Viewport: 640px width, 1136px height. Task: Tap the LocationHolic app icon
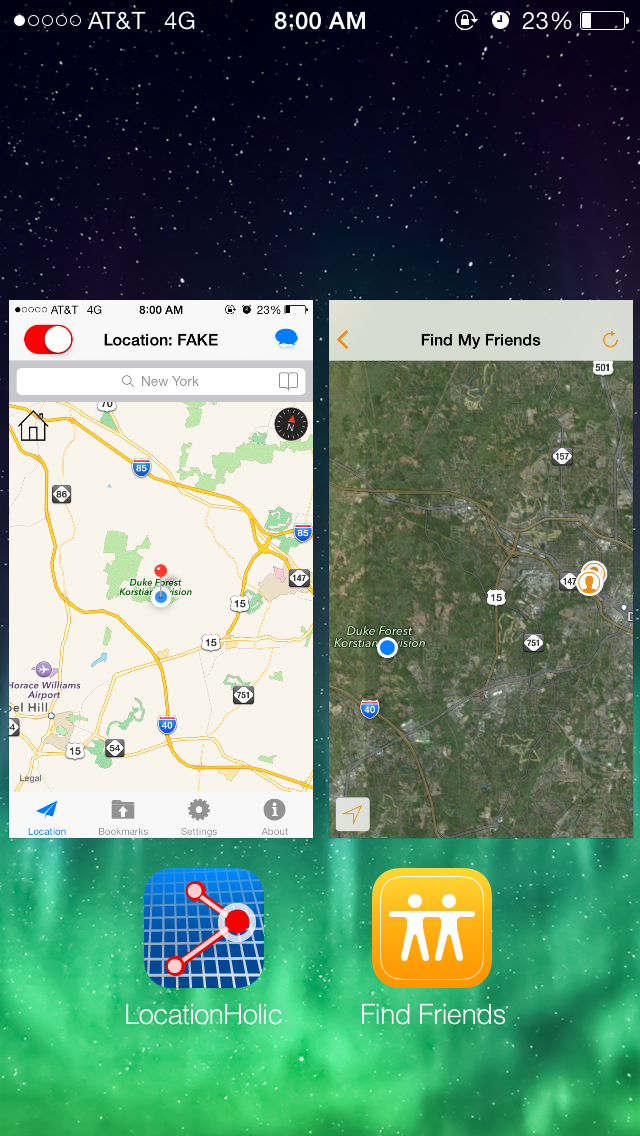(x=204, y=927)
